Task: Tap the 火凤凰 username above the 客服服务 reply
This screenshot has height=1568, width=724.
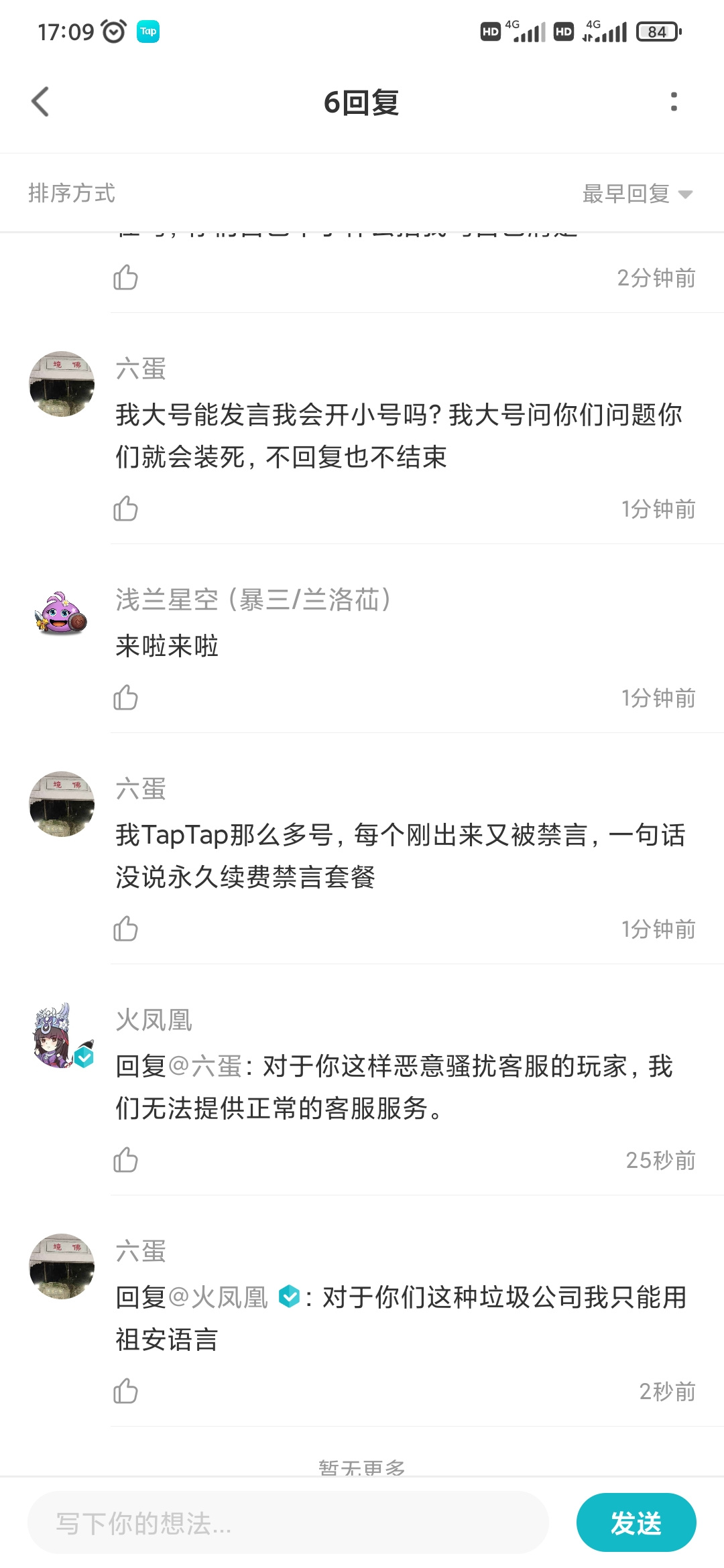Action: (154, 1020)
